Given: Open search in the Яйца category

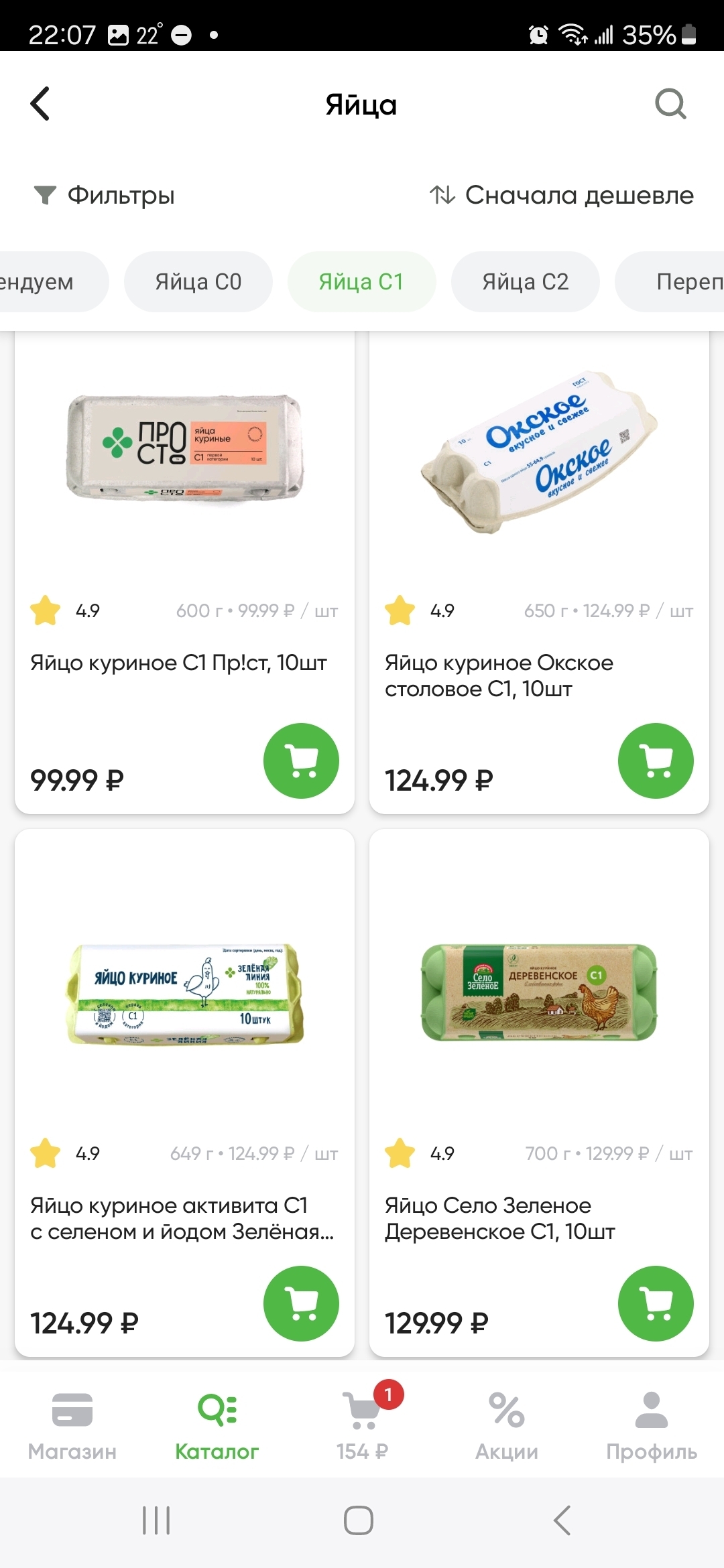Looking at the screenshot, I should click(670, 104).
